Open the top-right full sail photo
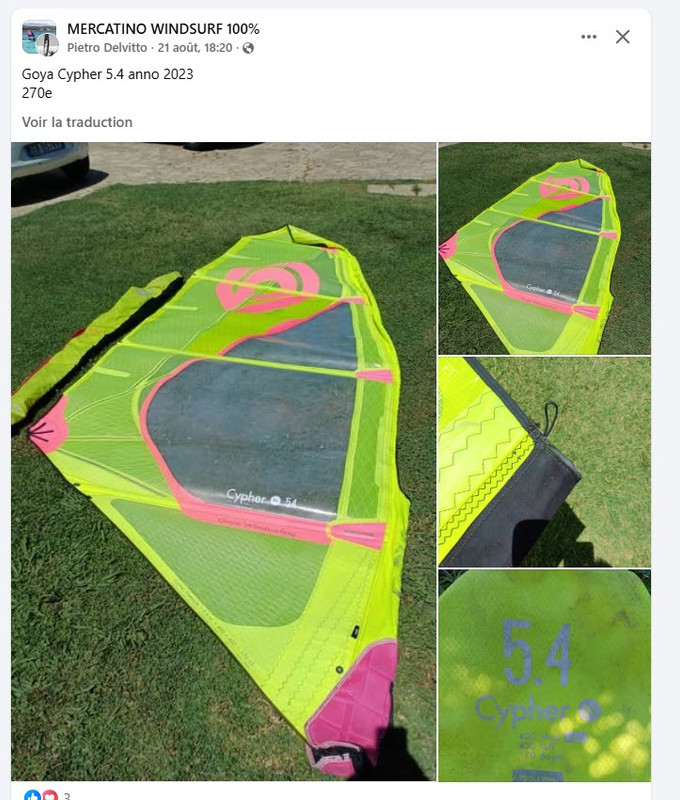This screenshot has width=680, height=800. (544, 248)
